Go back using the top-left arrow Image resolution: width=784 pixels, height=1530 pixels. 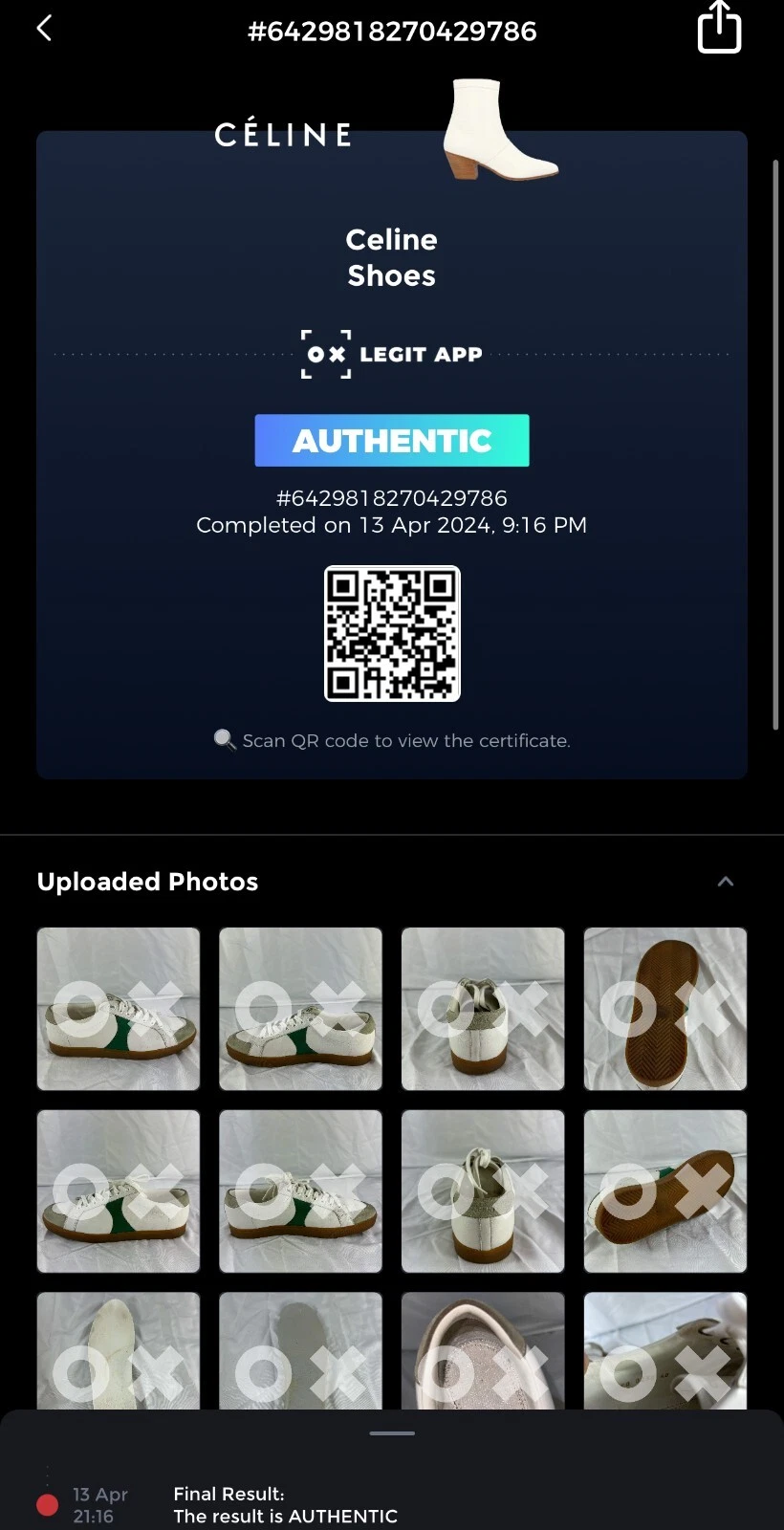click(44, 29)
